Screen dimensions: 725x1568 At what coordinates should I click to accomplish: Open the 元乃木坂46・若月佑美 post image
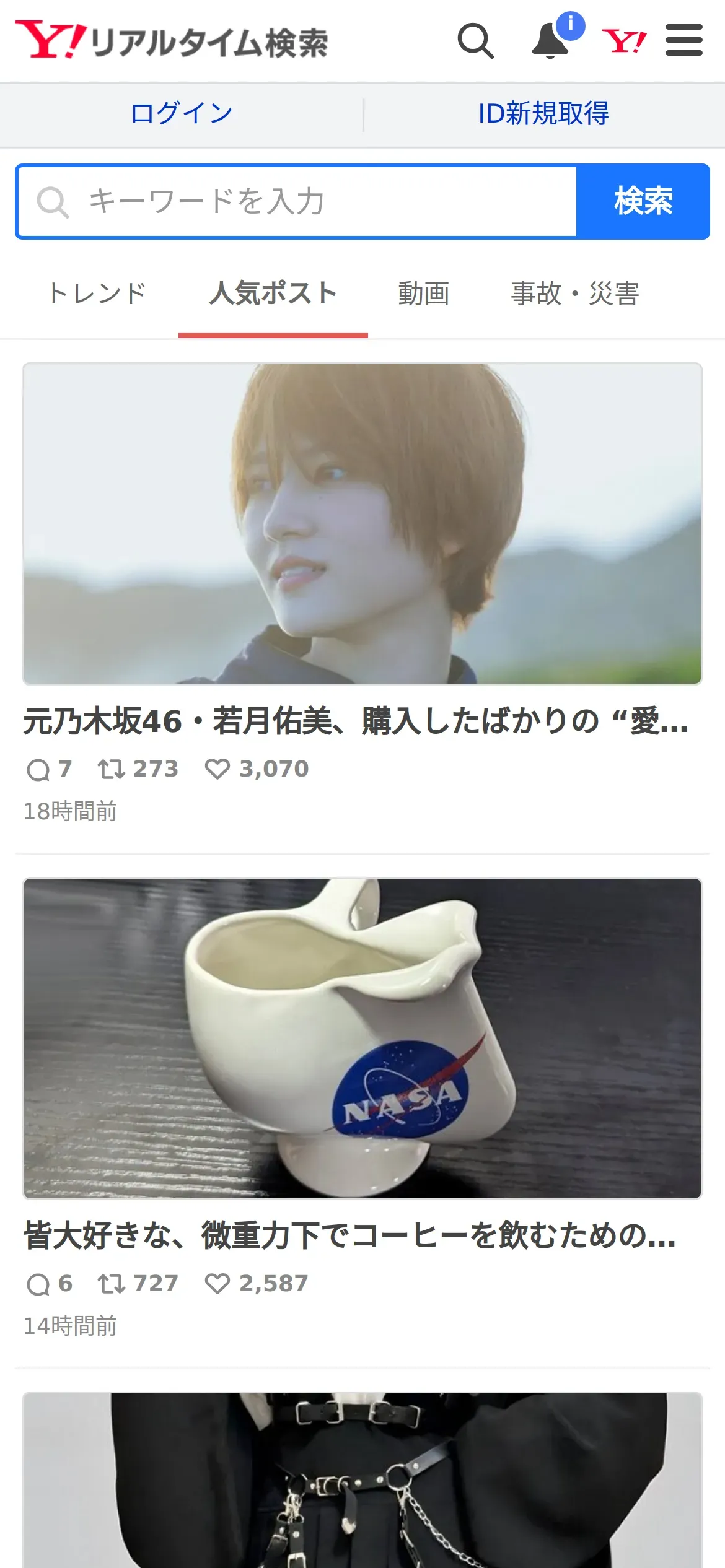(362, 524)
